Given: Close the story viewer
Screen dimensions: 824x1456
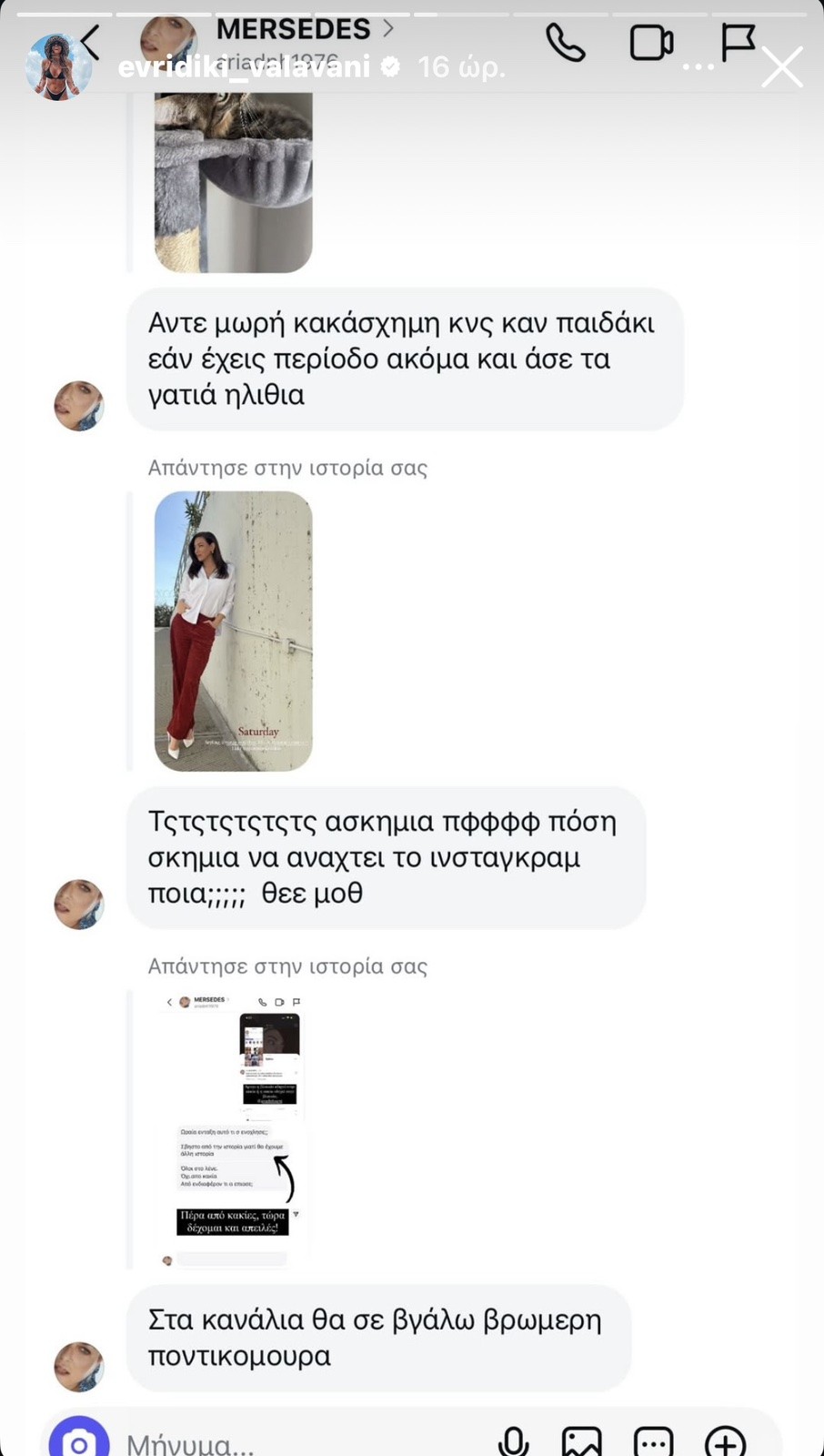Looking at the screenshot, I should pyautogui.click(x=781, y=67).
